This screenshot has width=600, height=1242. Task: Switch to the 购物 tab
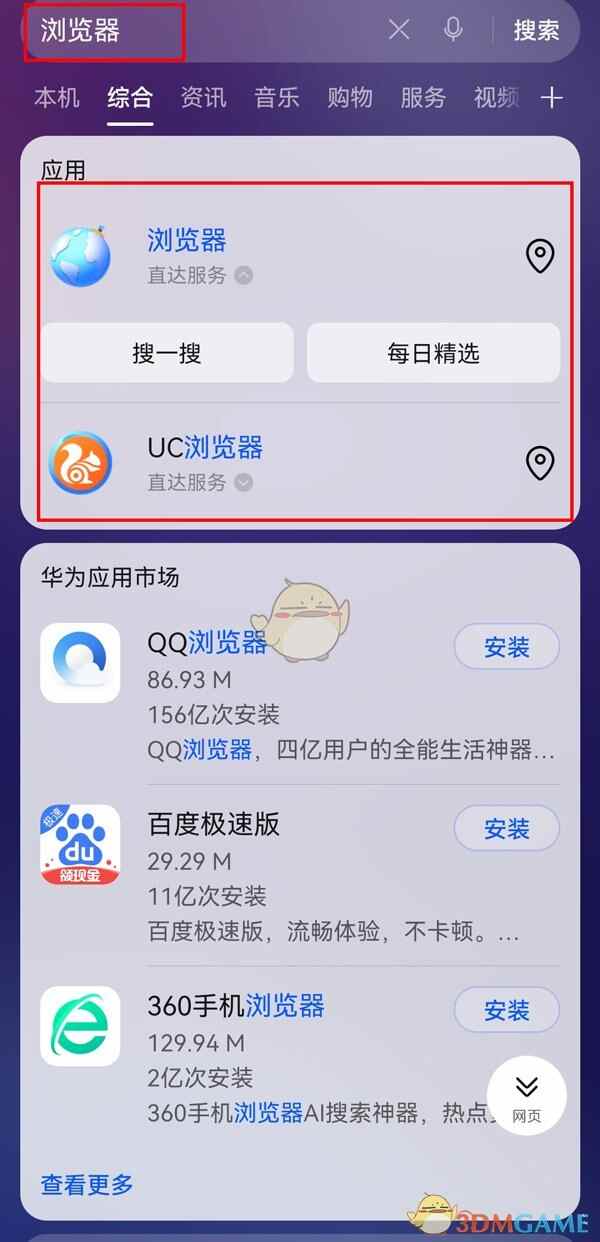(350, 97)
